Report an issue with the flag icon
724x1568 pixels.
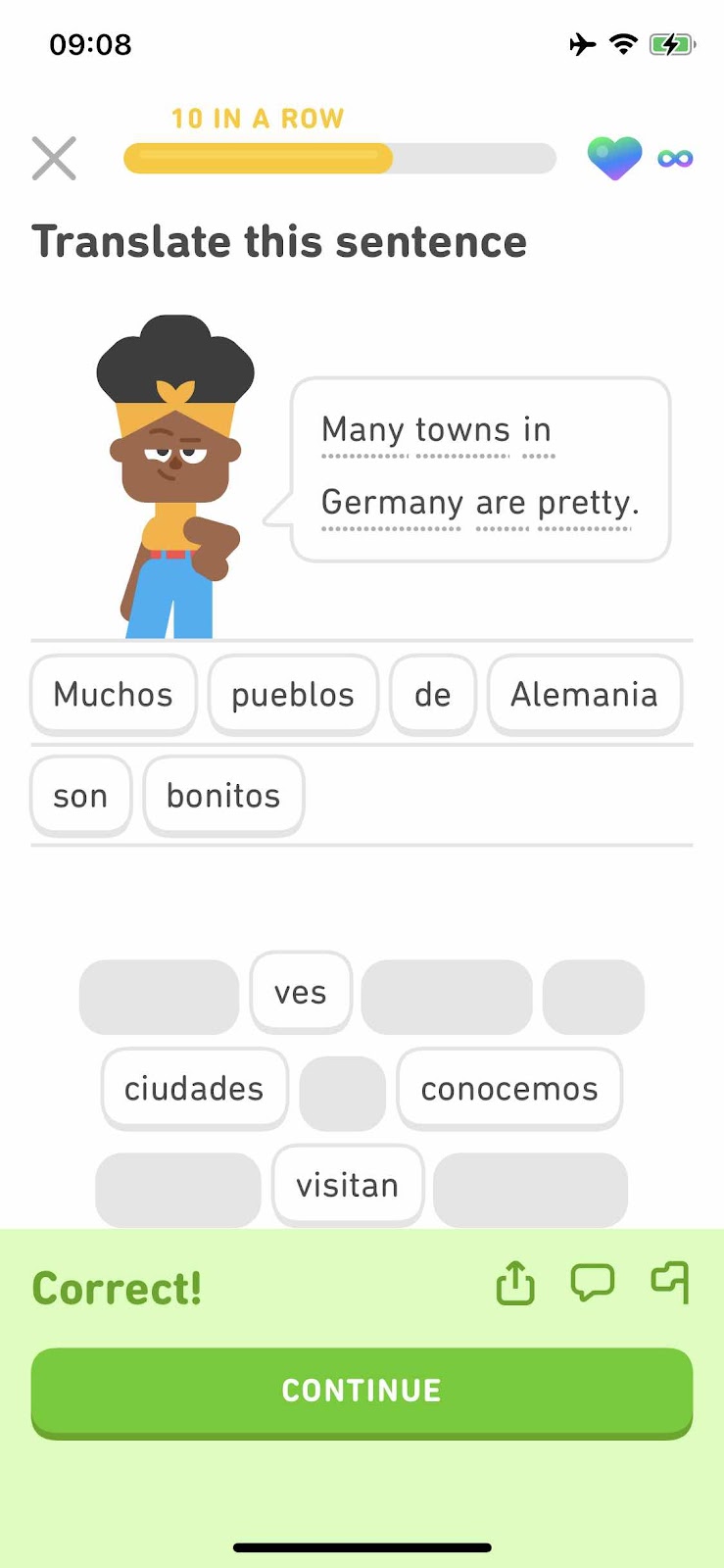coord(670,1283)
